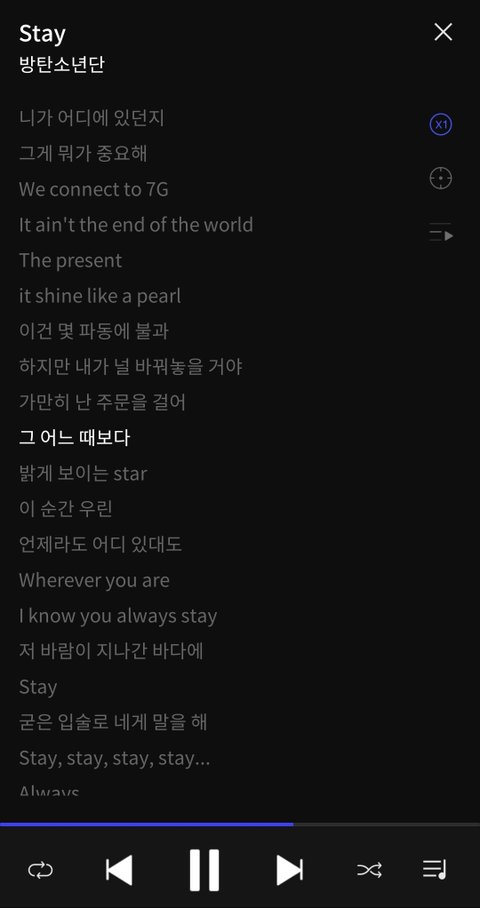Toggle the repeat mode
This screenshot has height=908, width=480.
(x=41, y=870)
